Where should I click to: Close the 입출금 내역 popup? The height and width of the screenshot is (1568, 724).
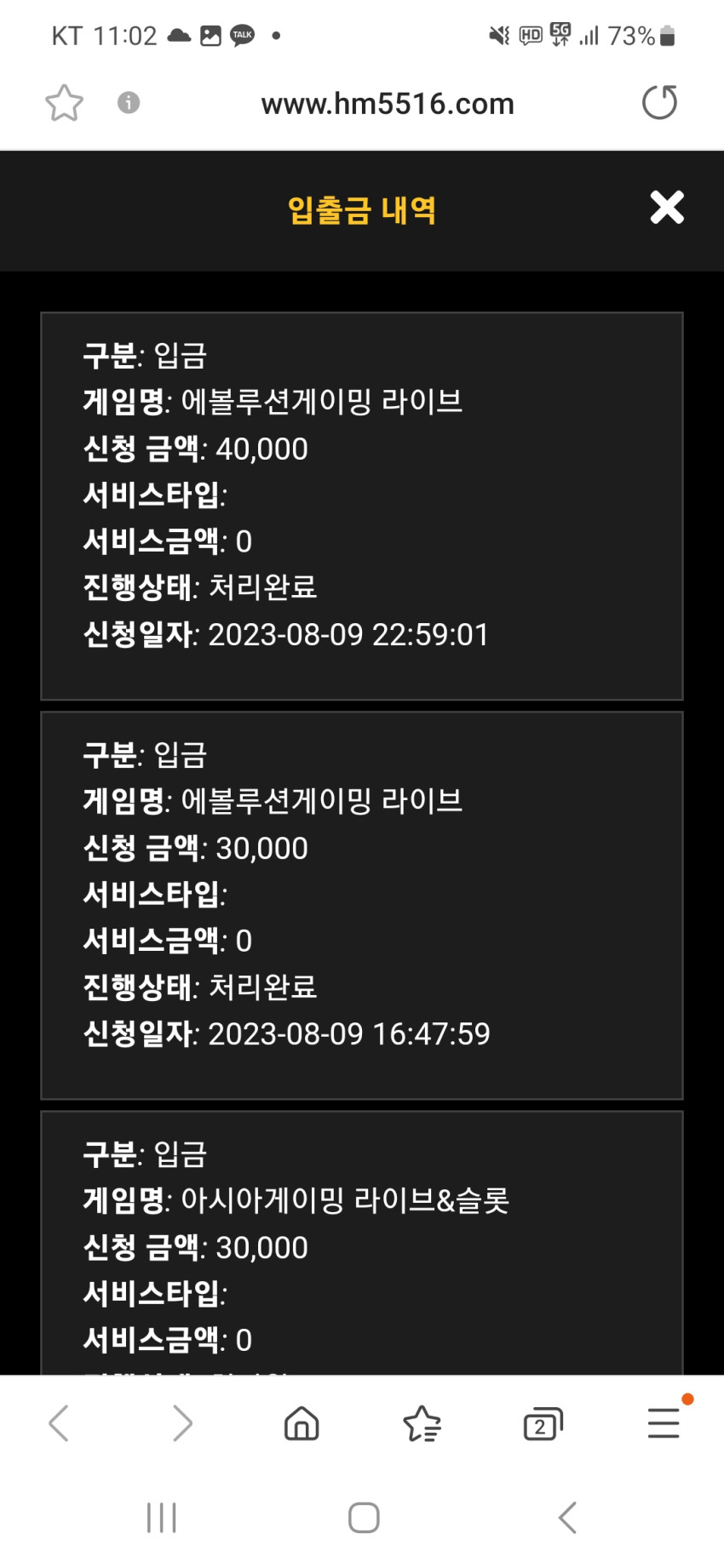(x=667, y=207)
